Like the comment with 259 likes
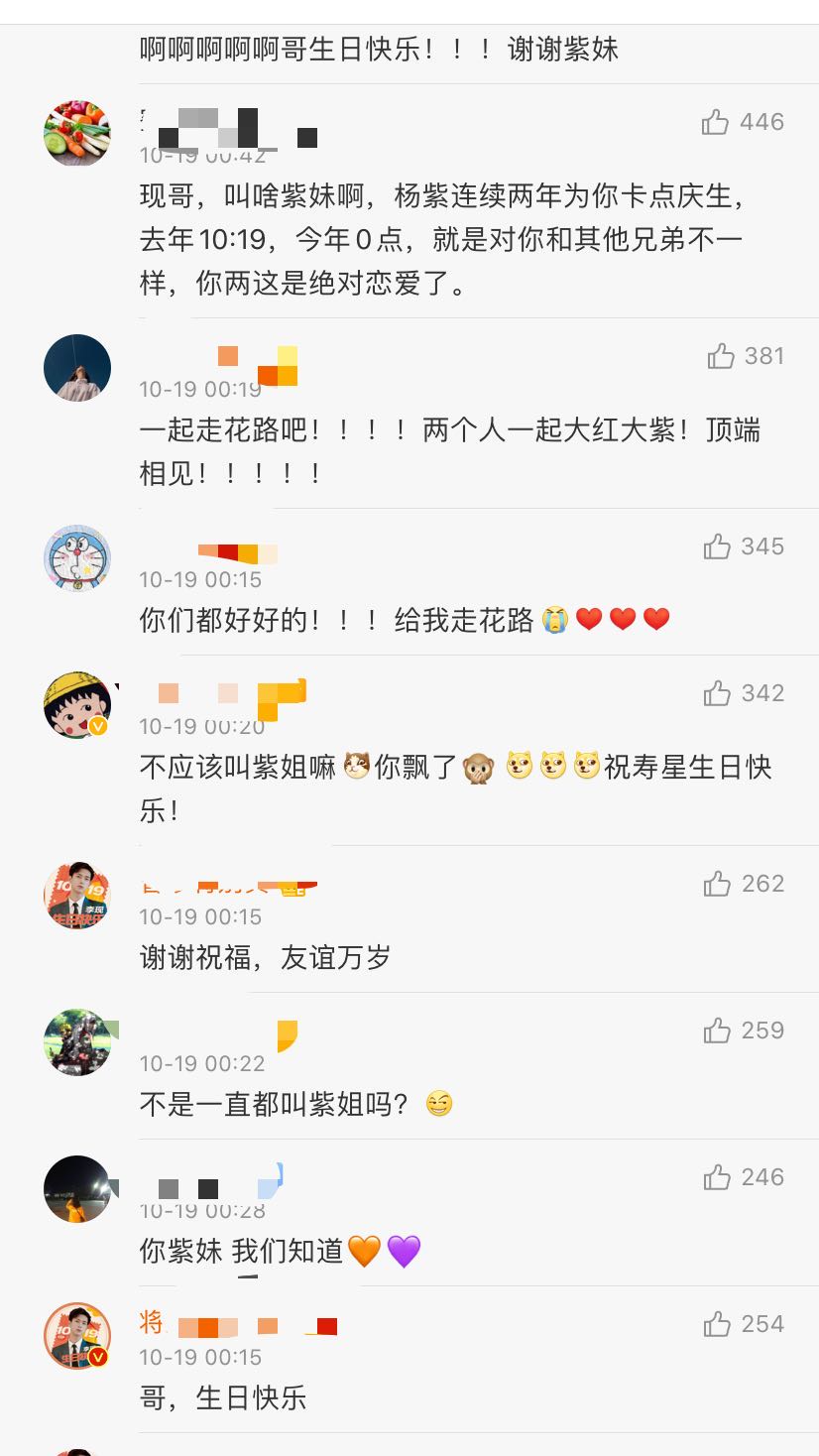The image size is (819, 1456). [x=717, y=1031]
